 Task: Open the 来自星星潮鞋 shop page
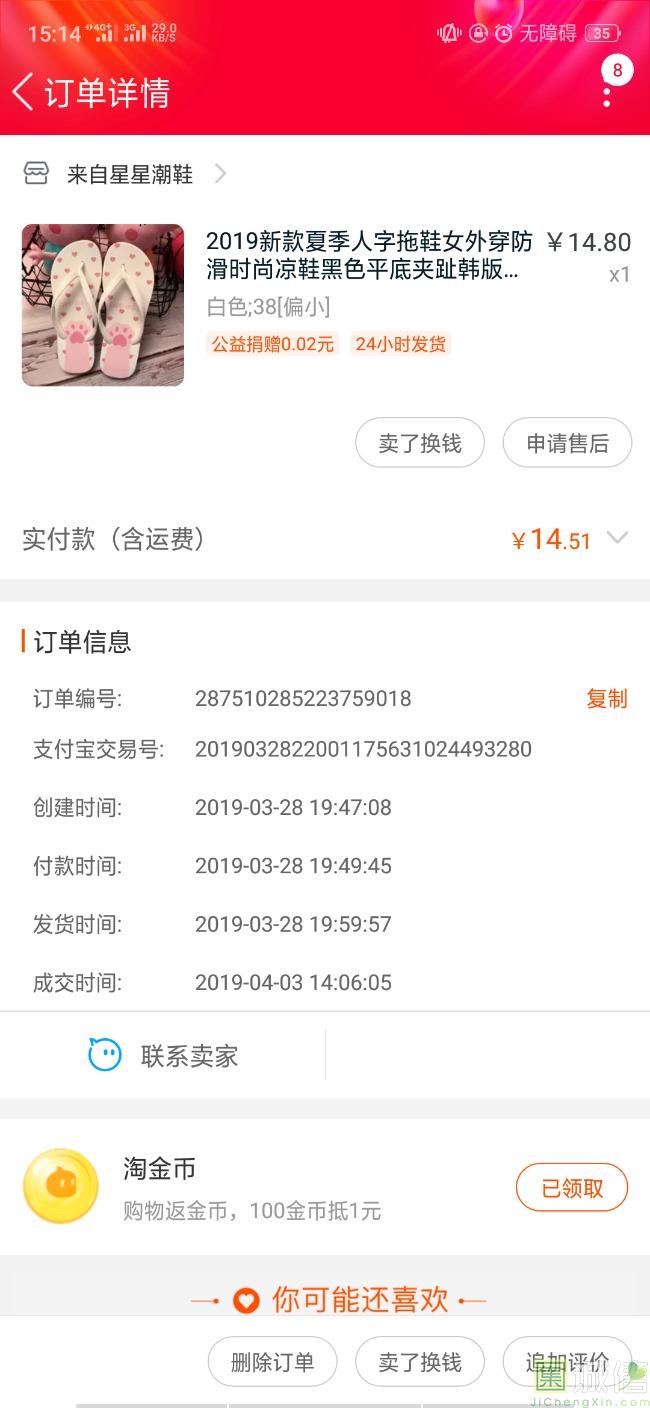pyautogui.click(x=129, y=174)
